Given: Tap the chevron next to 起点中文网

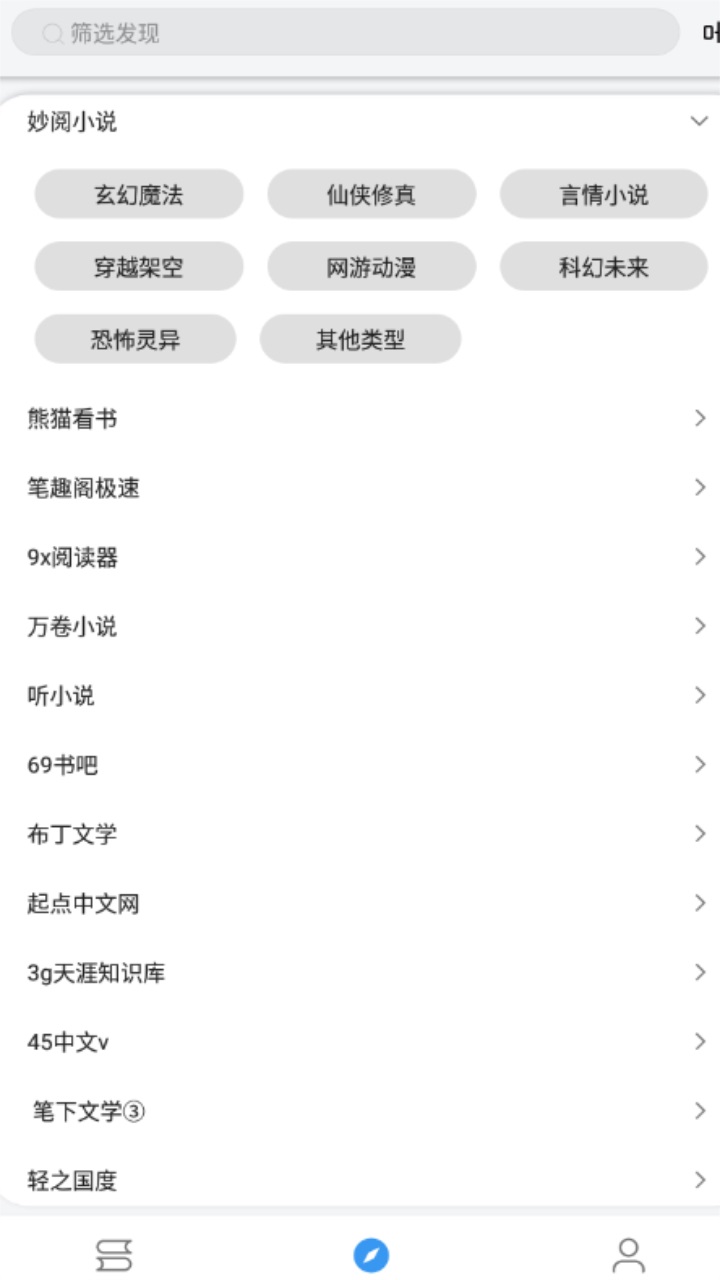Looking at the screenshot, I should tap(699, 902).
